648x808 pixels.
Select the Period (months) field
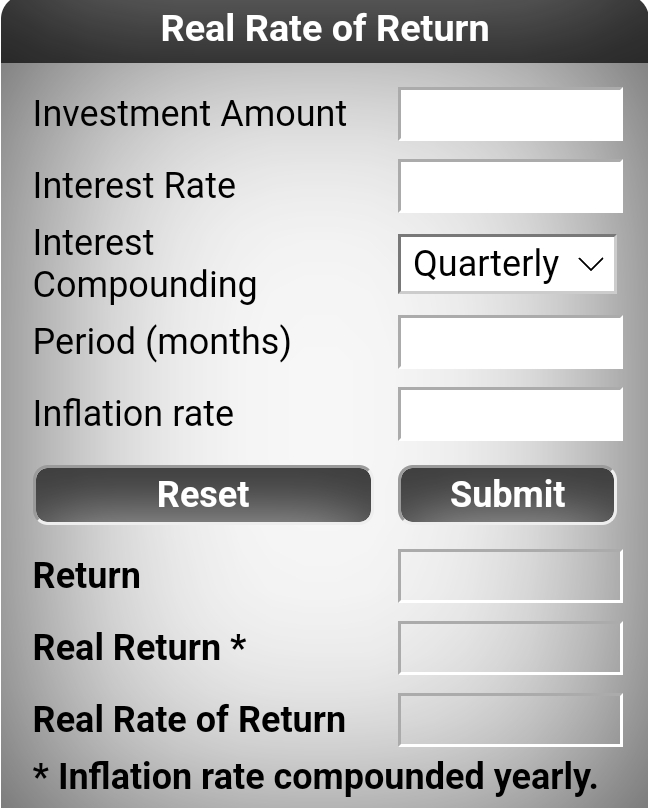tap(510, 342)
